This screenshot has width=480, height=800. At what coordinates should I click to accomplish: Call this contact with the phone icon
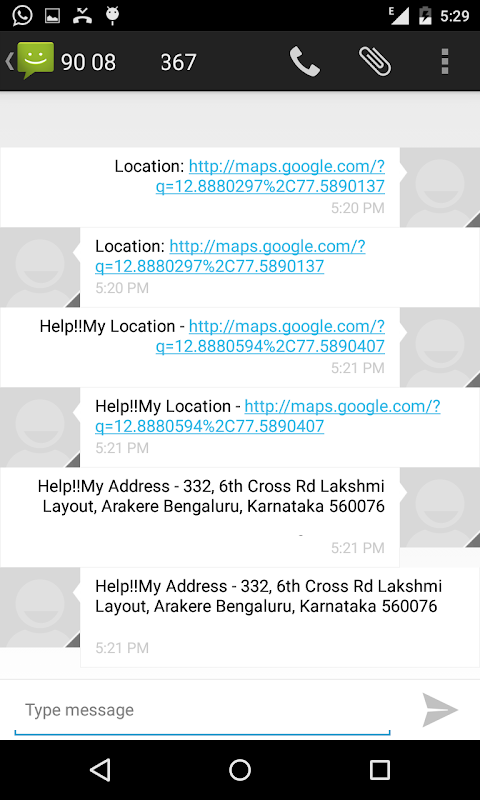[x=305, y=62]
